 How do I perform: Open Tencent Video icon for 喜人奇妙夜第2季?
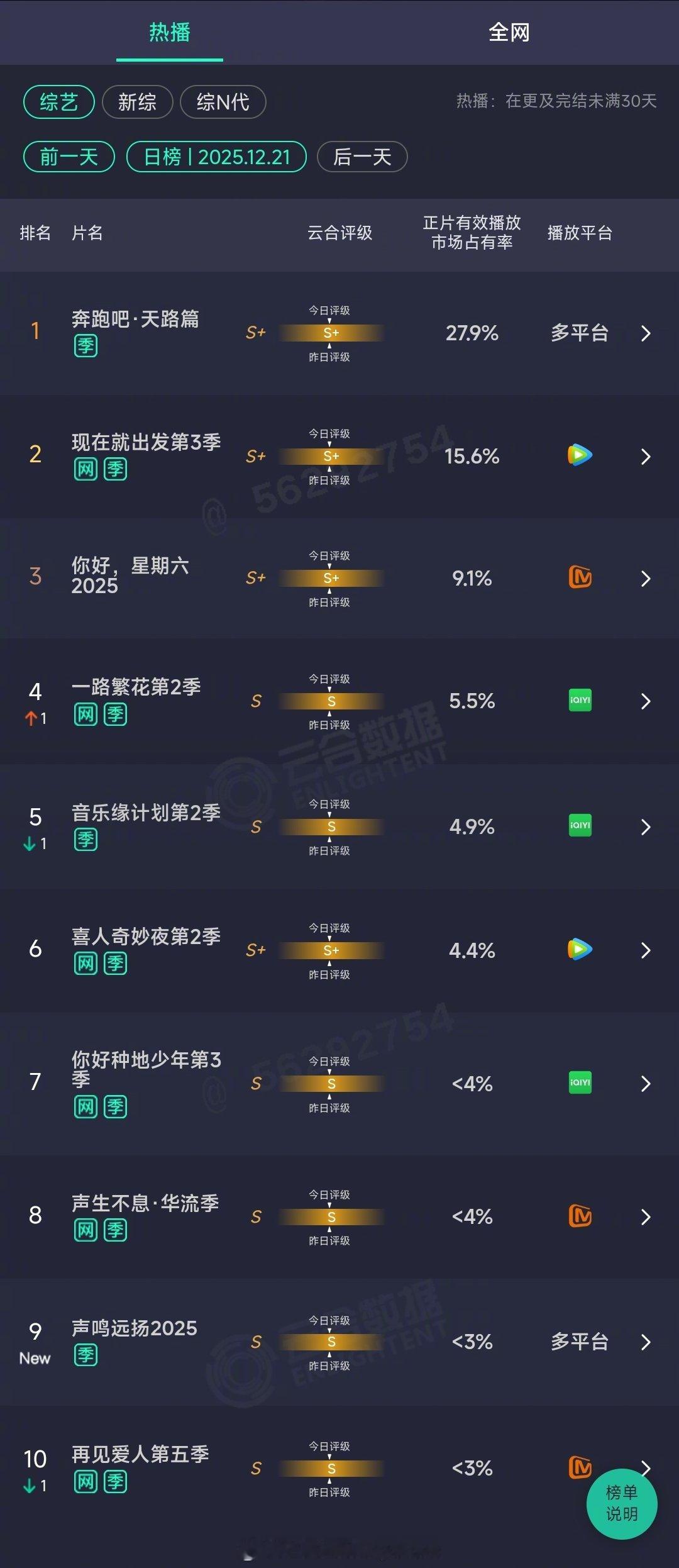coord(579,950)
